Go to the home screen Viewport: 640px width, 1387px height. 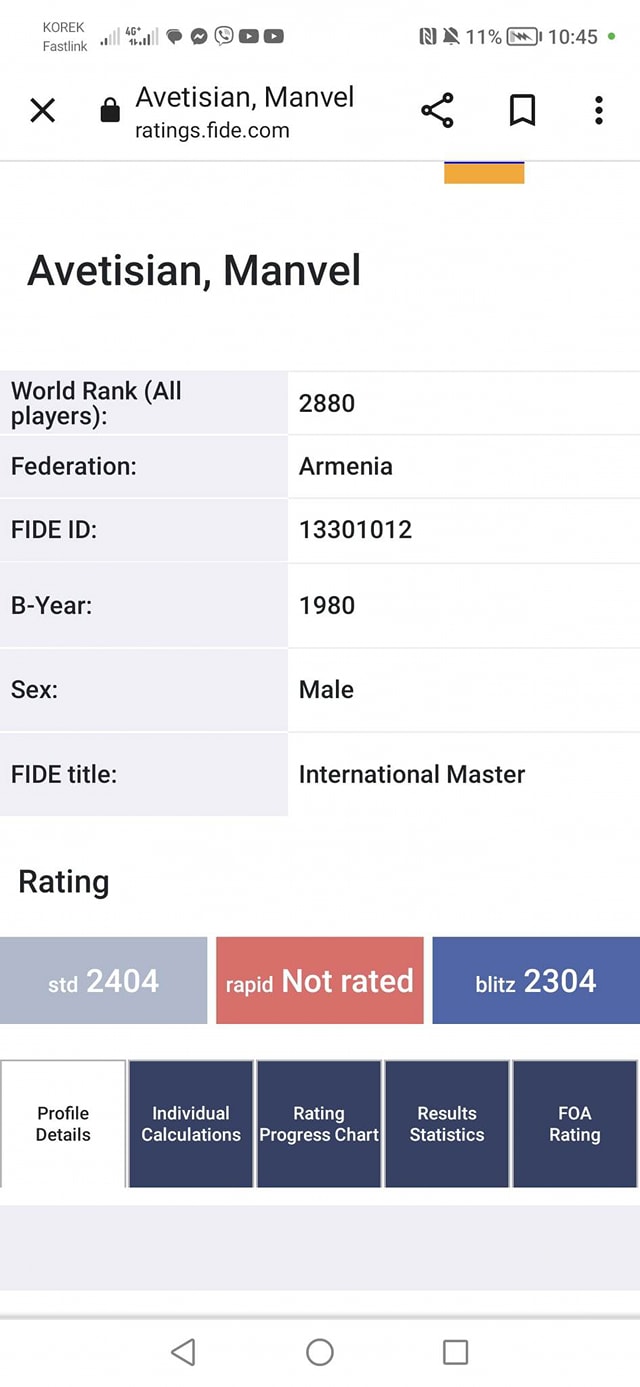click(320, 1352)
